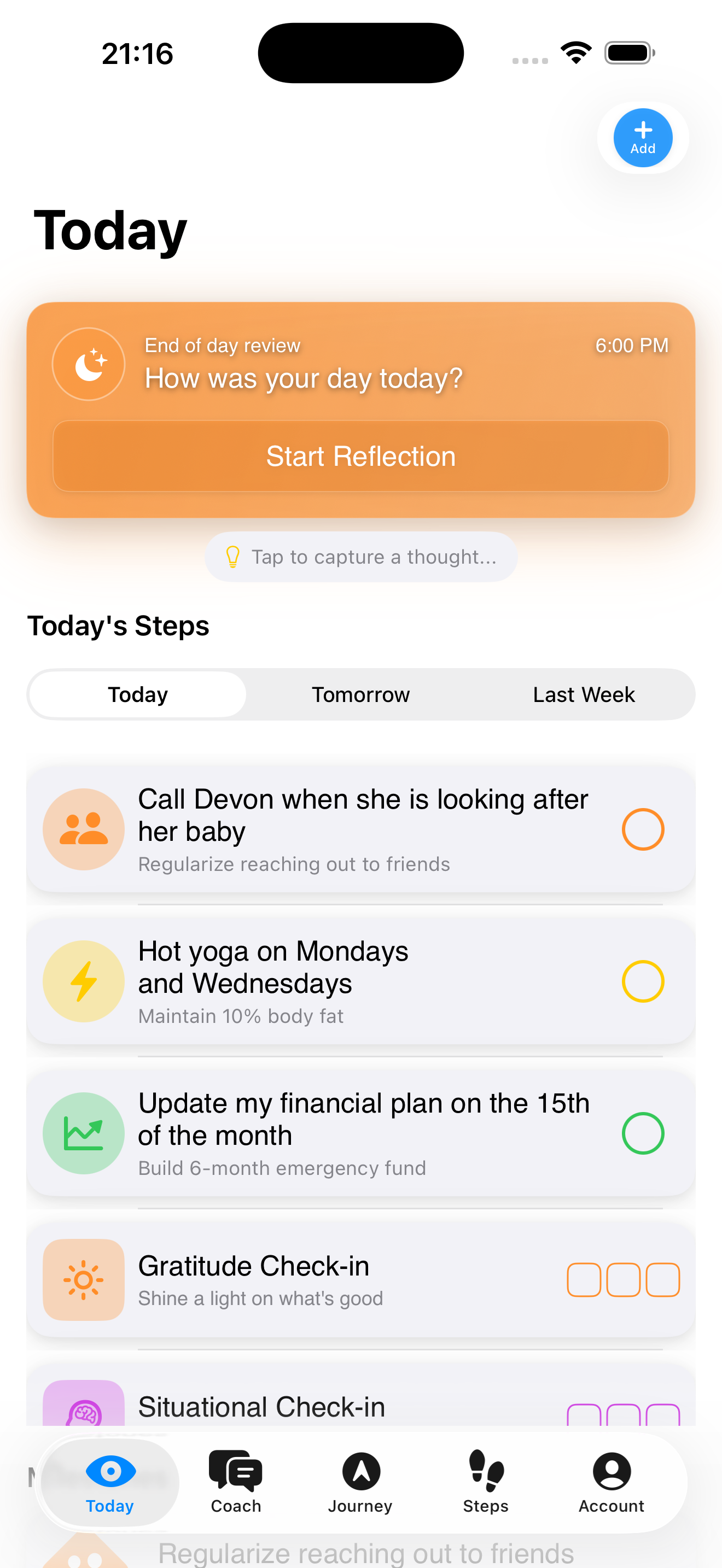The image size is (722, 1568).
Task: Switch to the Last Week segment
Action: [x=583, y=694]
